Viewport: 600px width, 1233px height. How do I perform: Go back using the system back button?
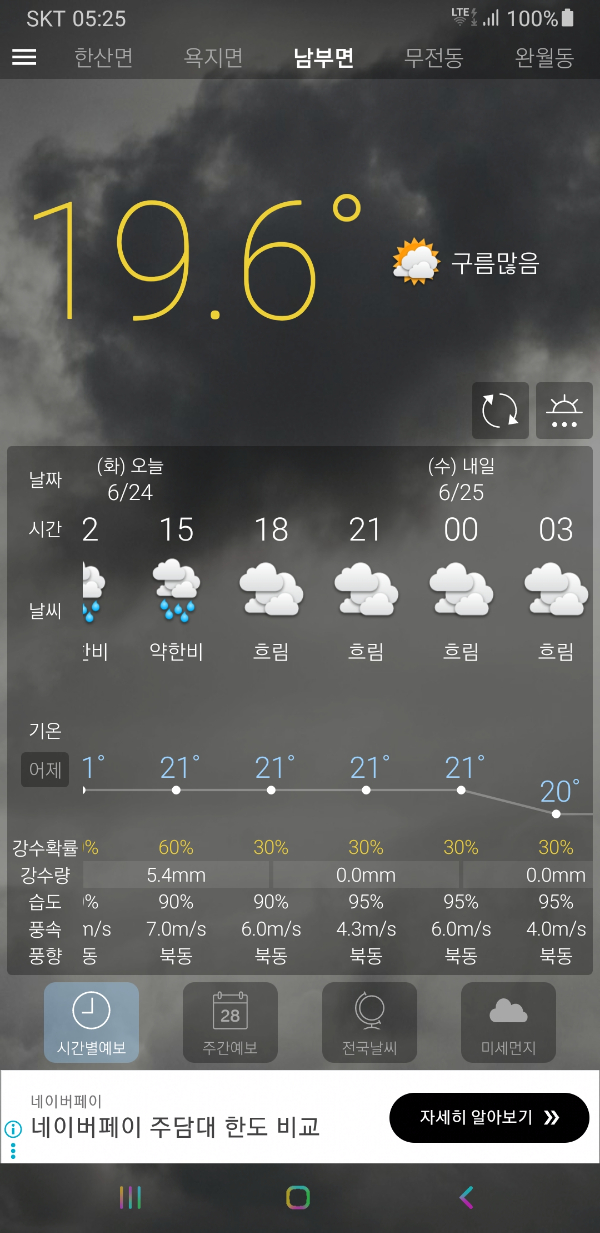pyautogui.click(x=465, y=1197)
